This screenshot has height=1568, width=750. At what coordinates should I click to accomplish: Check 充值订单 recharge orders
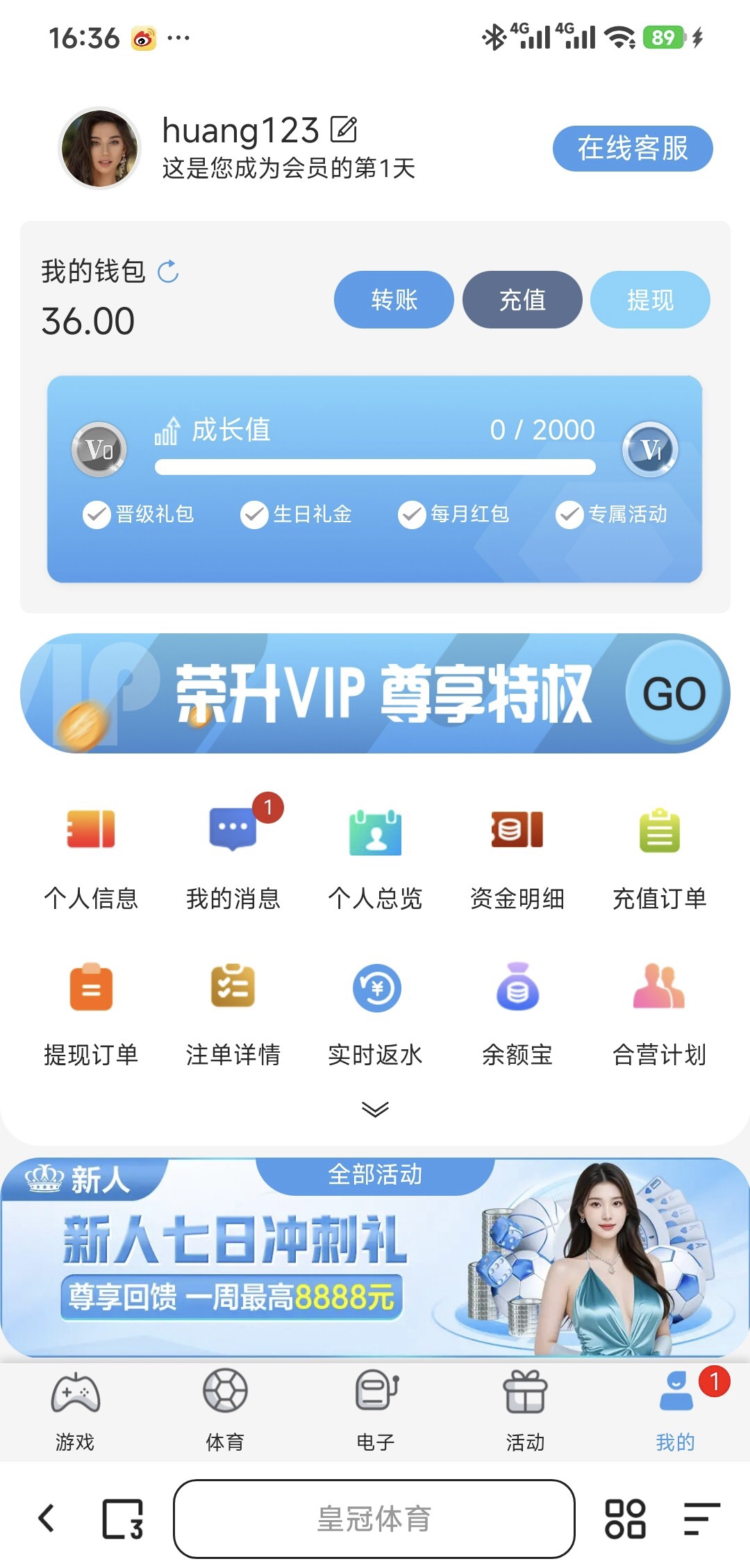click(659, 856)
